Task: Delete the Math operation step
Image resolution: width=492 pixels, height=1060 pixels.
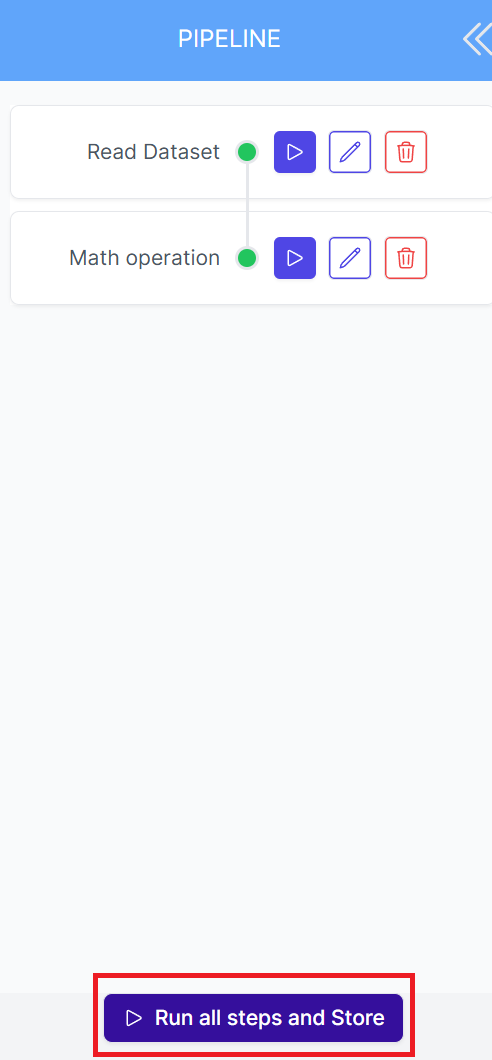Action: coord(406,258)
